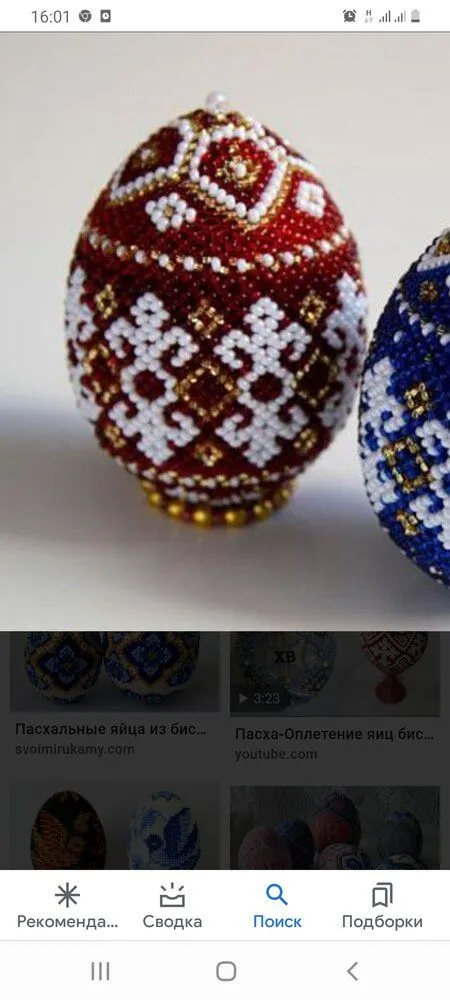Image resolution: width=450 pixels, height=1000 pixels.
Task: Go to the Подборки tab
Action: pyautogui.click(x=382, y=906)
